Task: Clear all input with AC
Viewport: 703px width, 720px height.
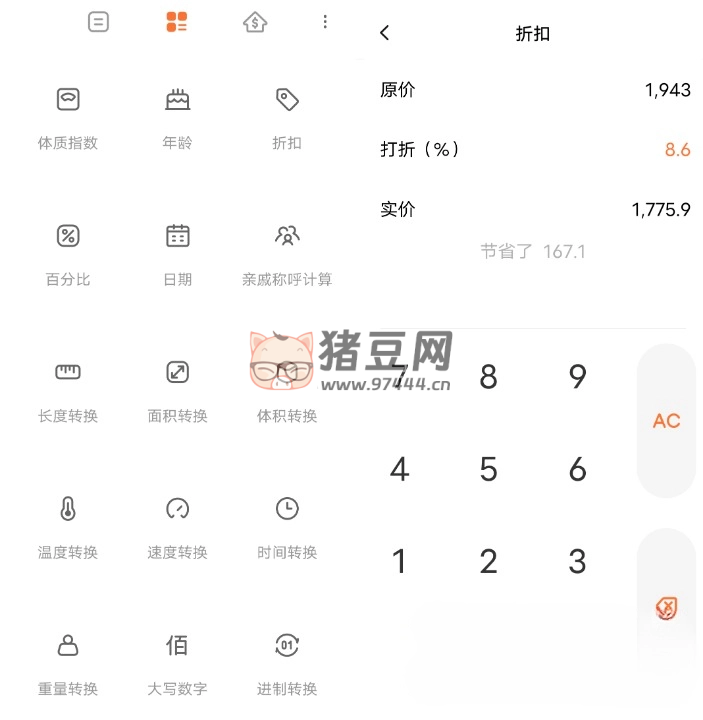Action: coord(666,421)
